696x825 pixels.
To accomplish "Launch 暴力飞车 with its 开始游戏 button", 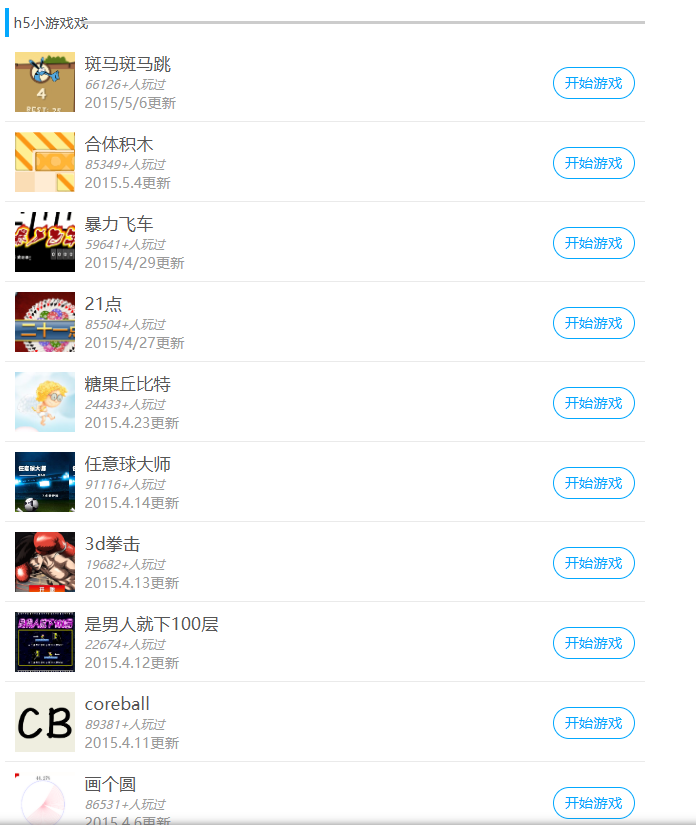I will point(593,243).
